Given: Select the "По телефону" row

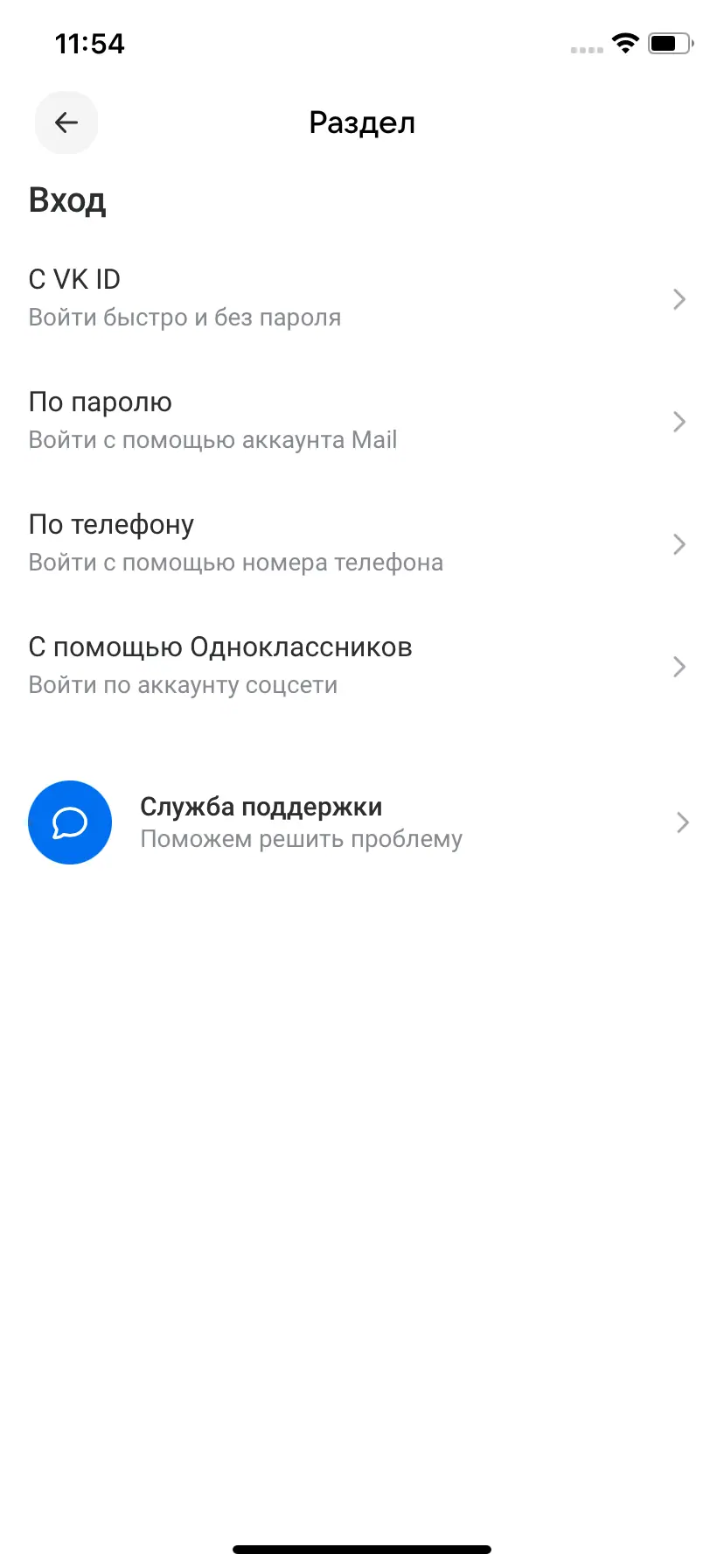Looking at the screenshot, I should pos(359,542).
